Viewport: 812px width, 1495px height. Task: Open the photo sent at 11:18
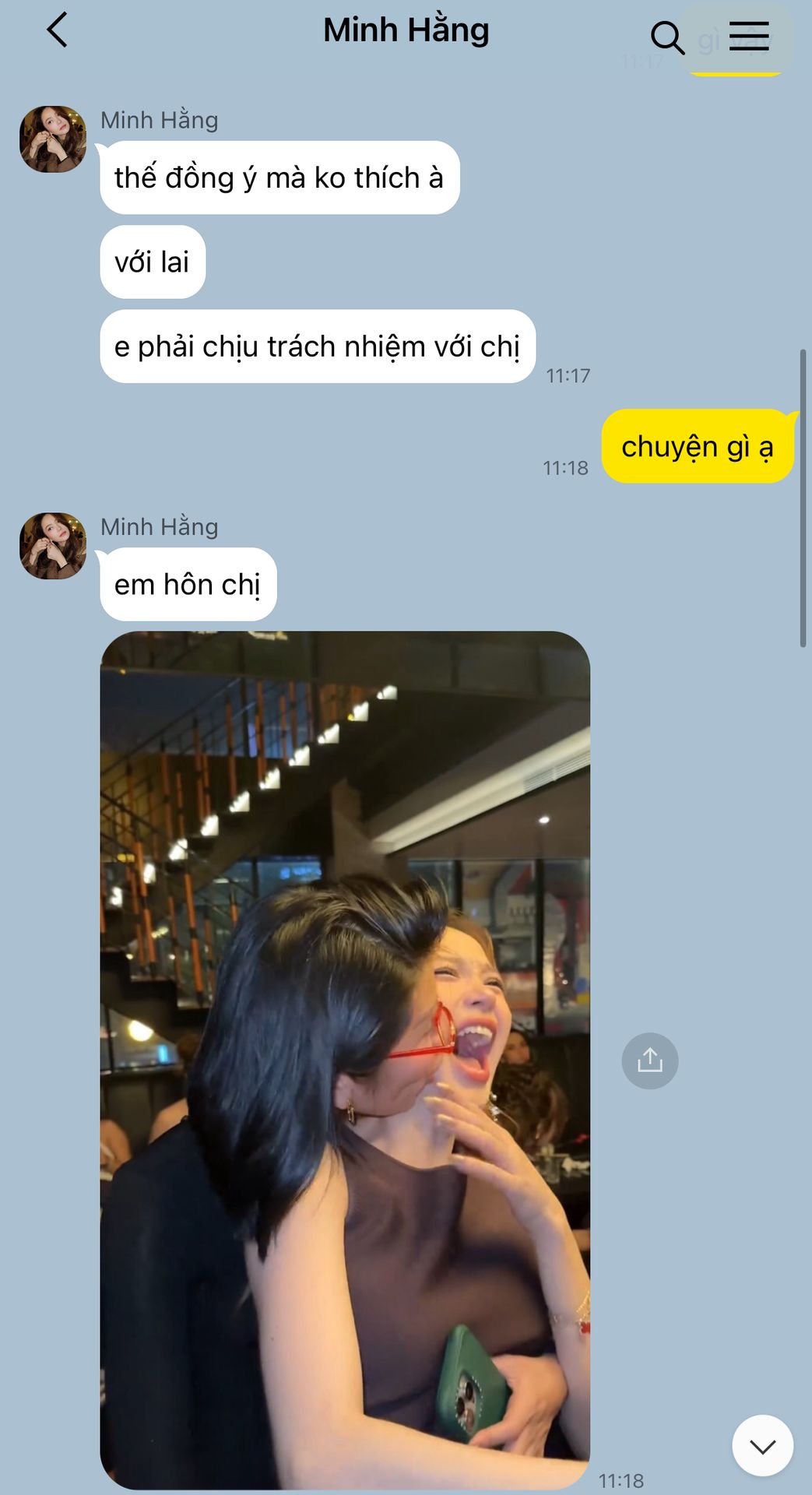coord(345,1059)
